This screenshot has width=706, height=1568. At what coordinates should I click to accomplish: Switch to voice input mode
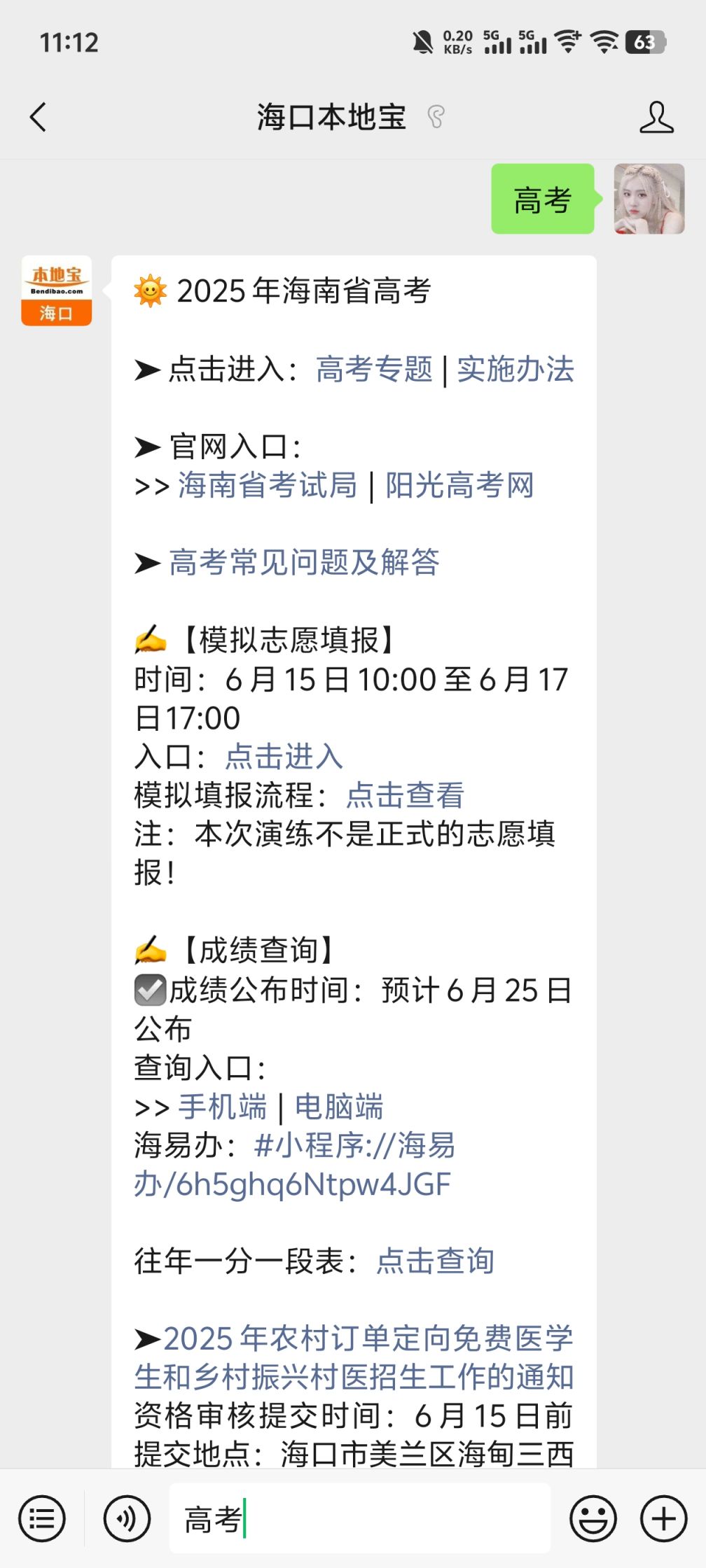point(127,1518)
